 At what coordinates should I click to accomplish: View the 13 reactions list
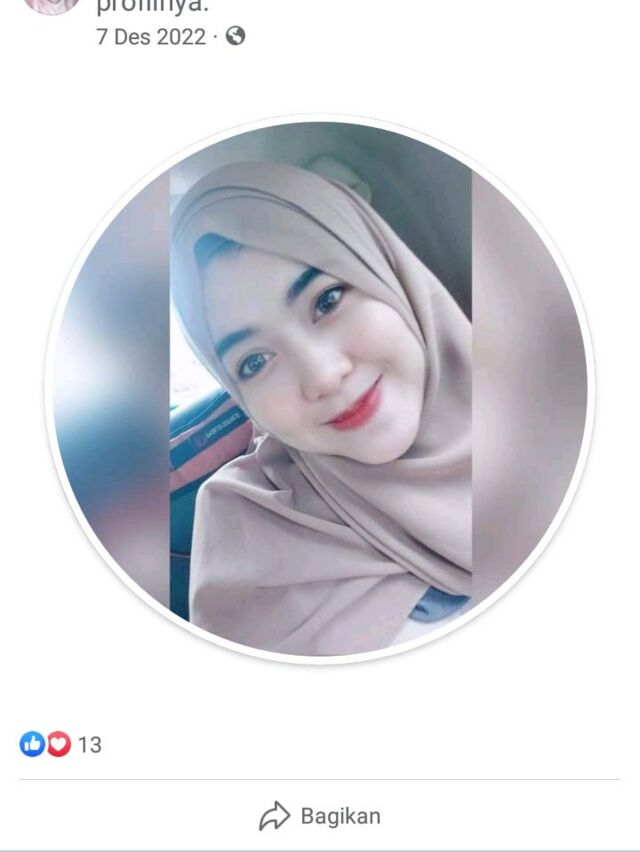click(62, 745)
